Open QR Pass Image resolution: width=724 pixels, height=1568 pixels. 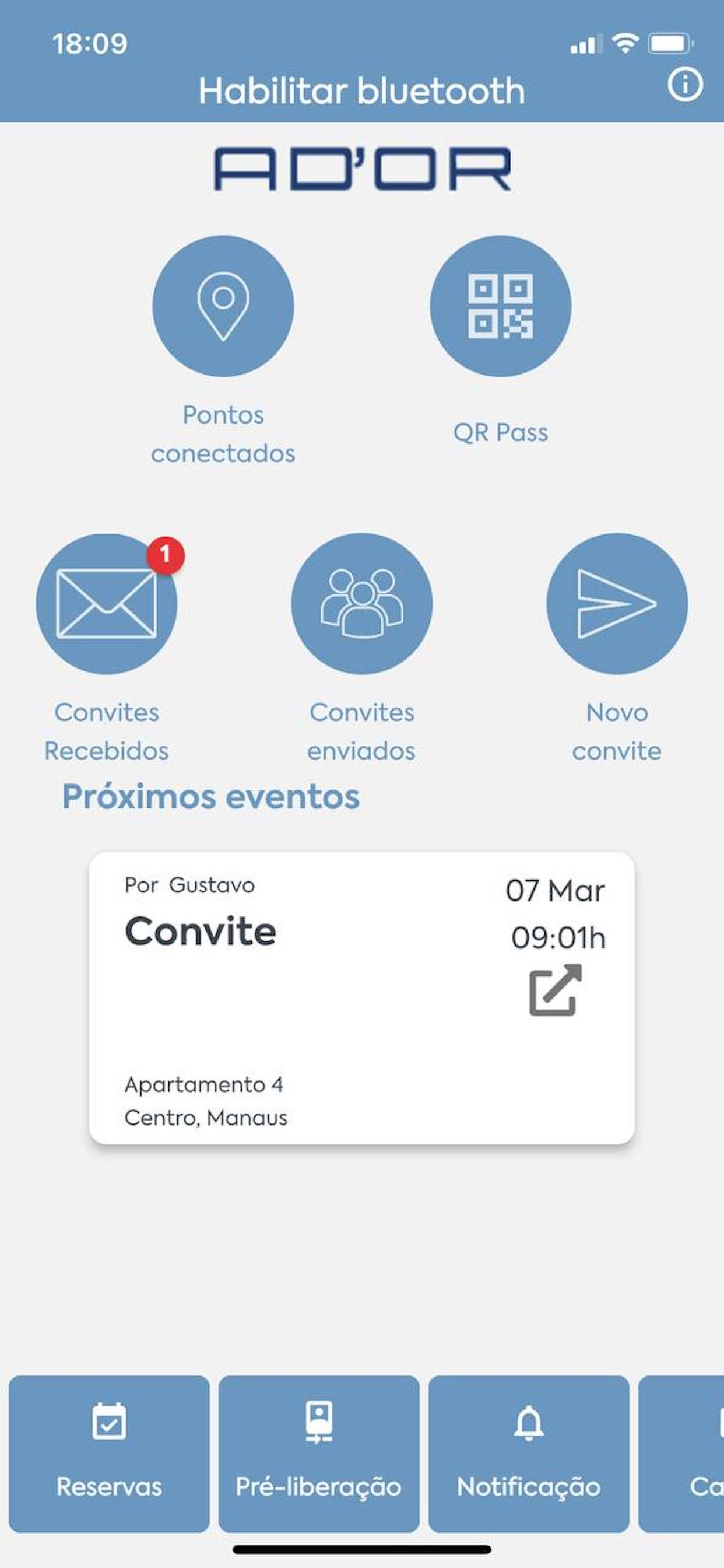pos(500,306)
